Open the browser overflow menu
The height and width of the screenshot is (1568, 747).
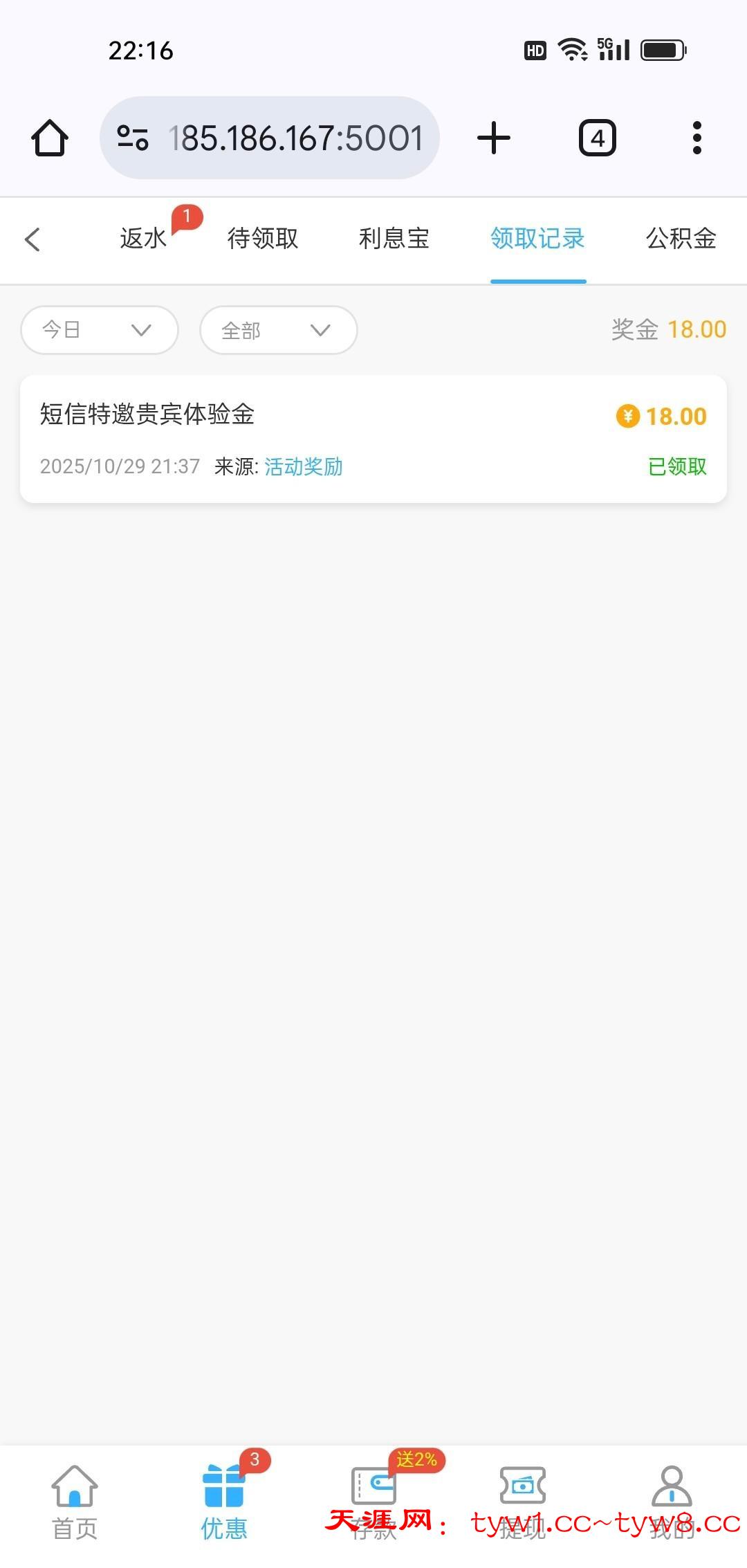click(697, 138)
